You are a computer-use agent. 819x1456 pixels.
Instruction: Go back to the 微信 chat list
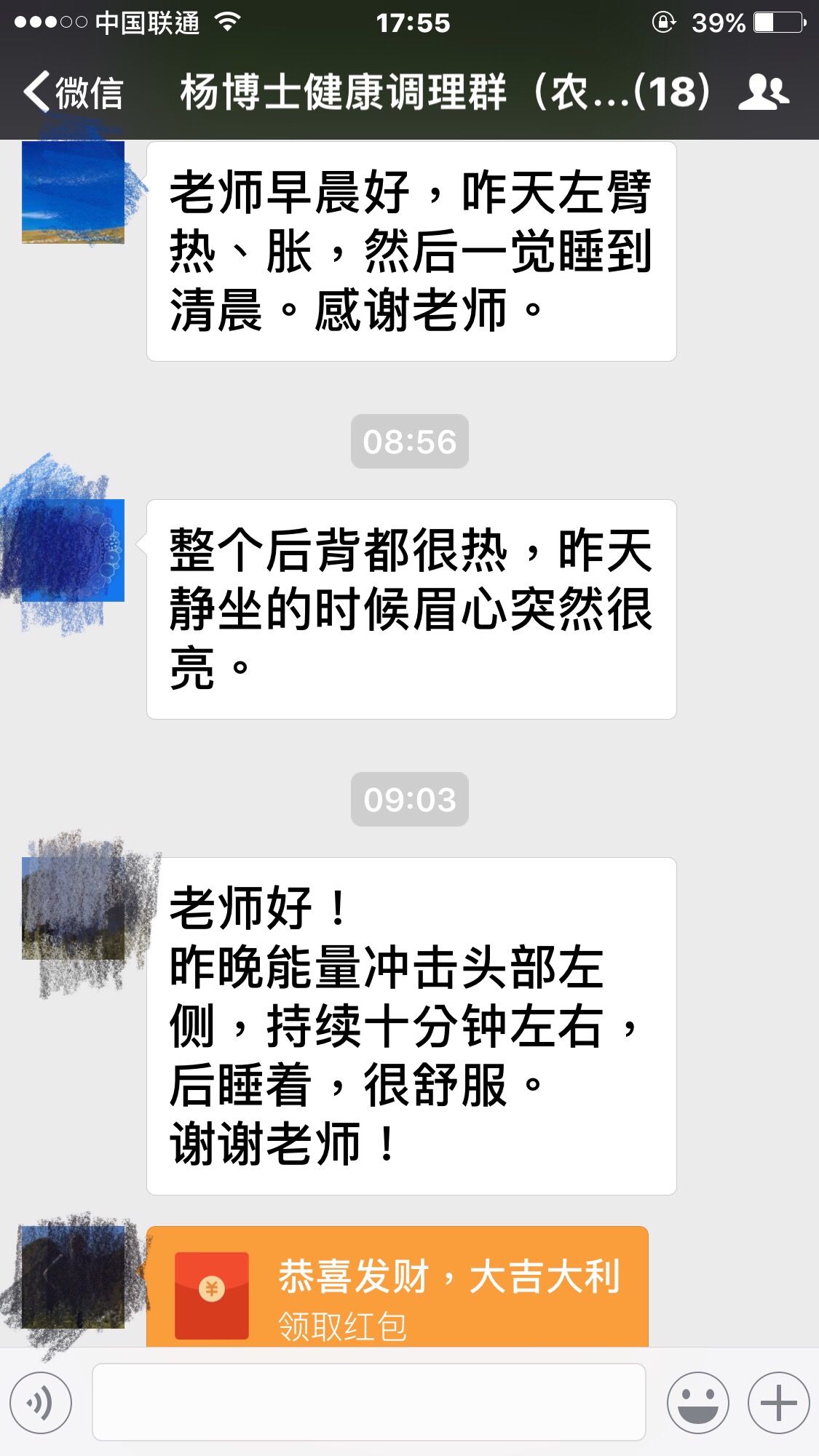click(73, 92)
